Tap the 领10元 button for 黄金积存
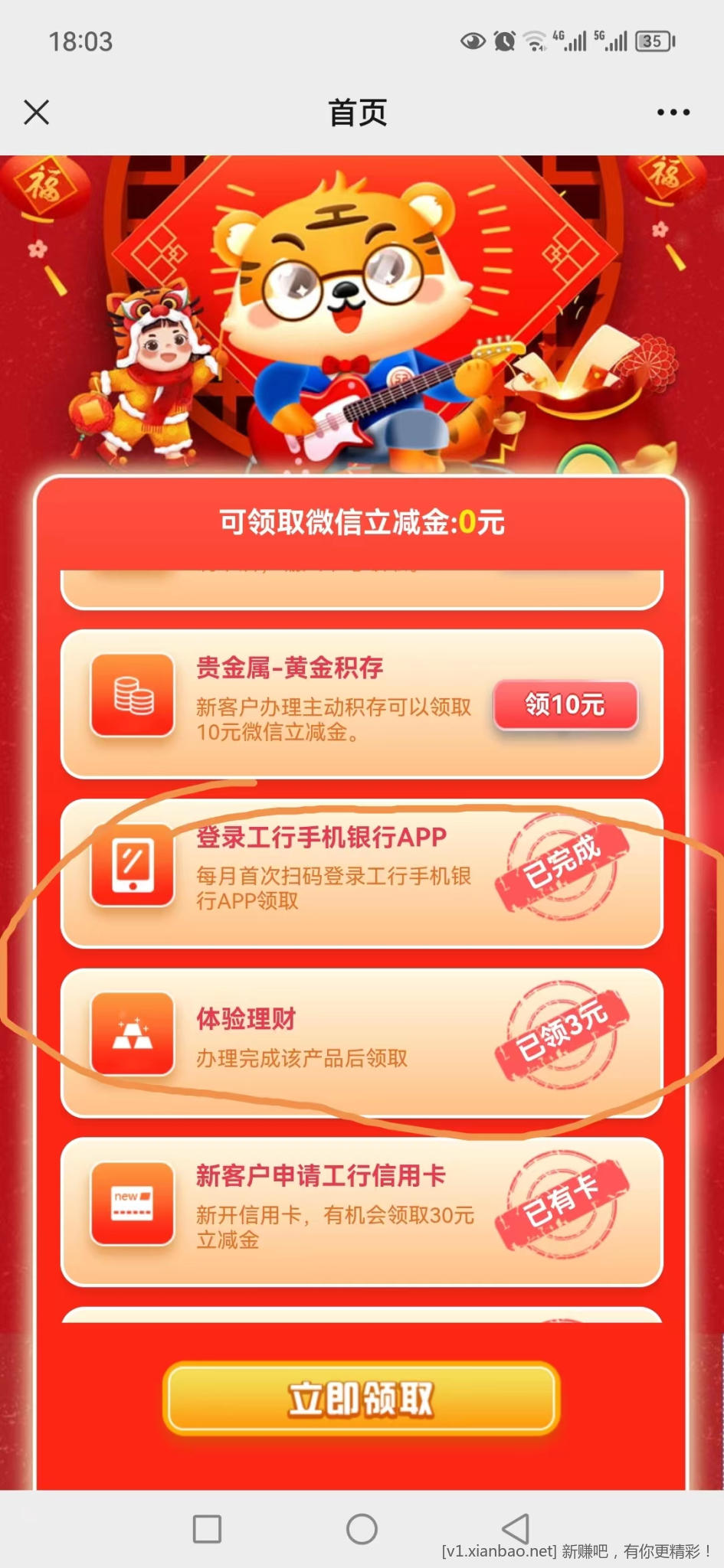 565,705
